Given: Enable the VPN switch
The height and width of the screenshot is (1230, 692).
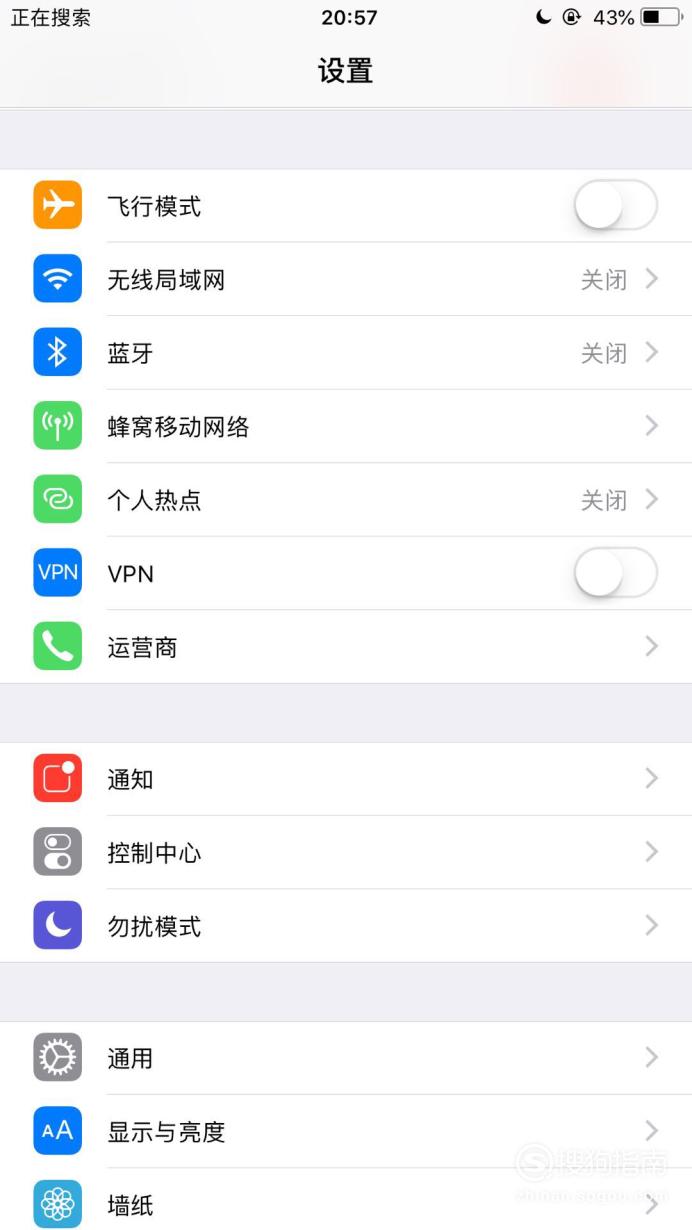Looking at the screenshot, I should tap(615, 573).
